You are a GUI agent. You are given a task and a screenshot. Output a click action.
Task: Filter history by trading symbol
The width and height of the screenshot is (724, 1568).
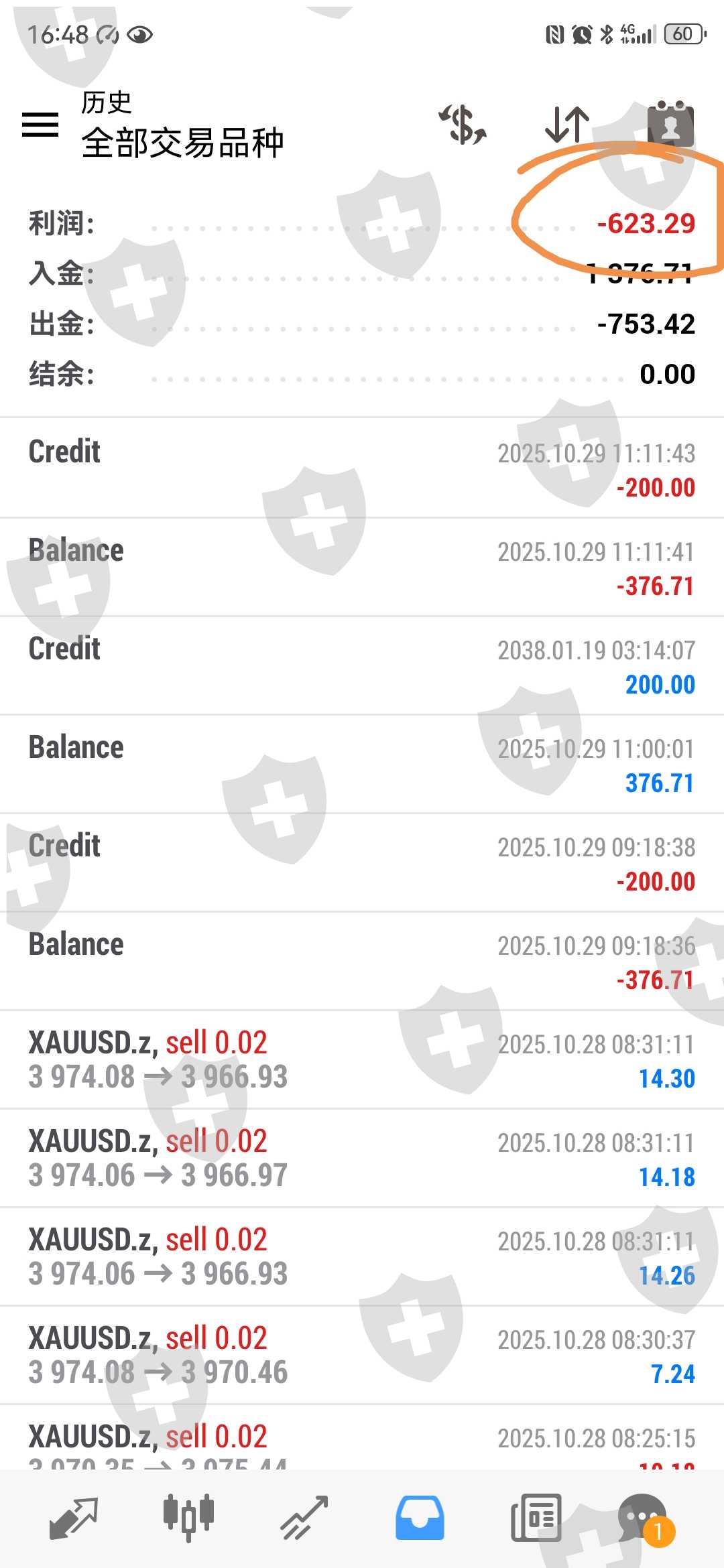(x=463, y=125)
